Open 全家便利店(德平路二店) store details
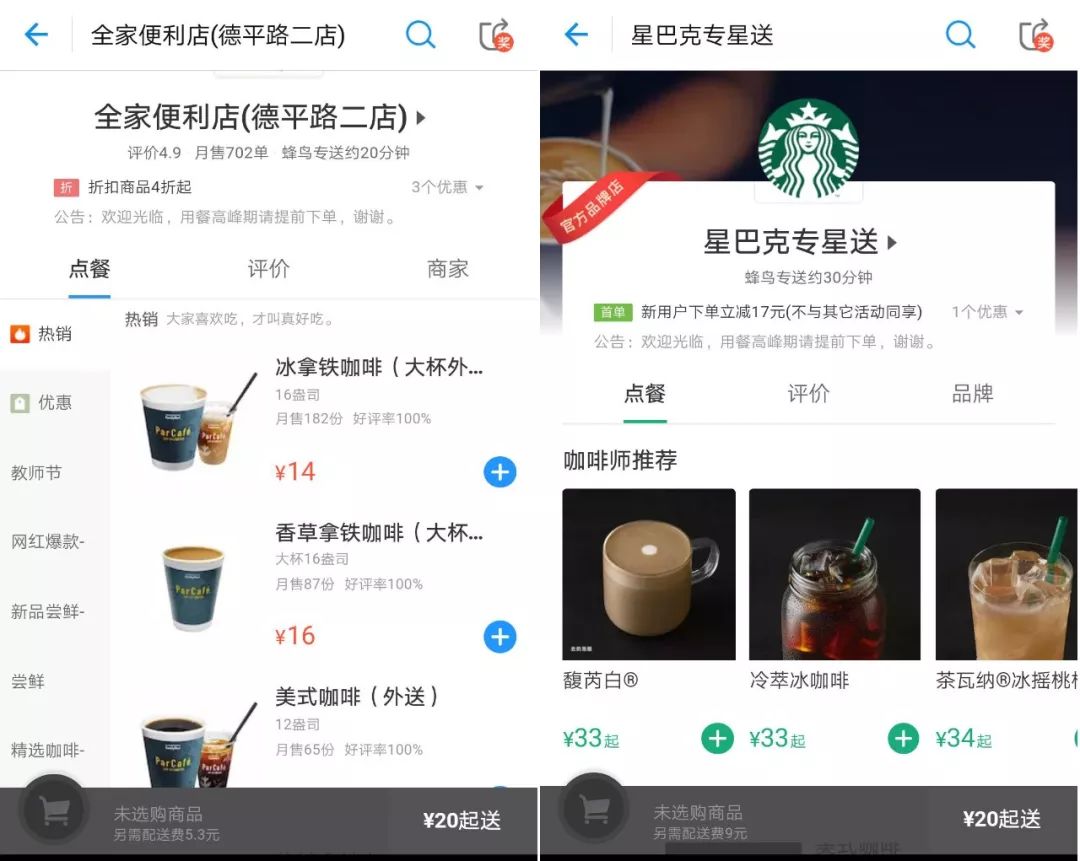 coord(260,118)
